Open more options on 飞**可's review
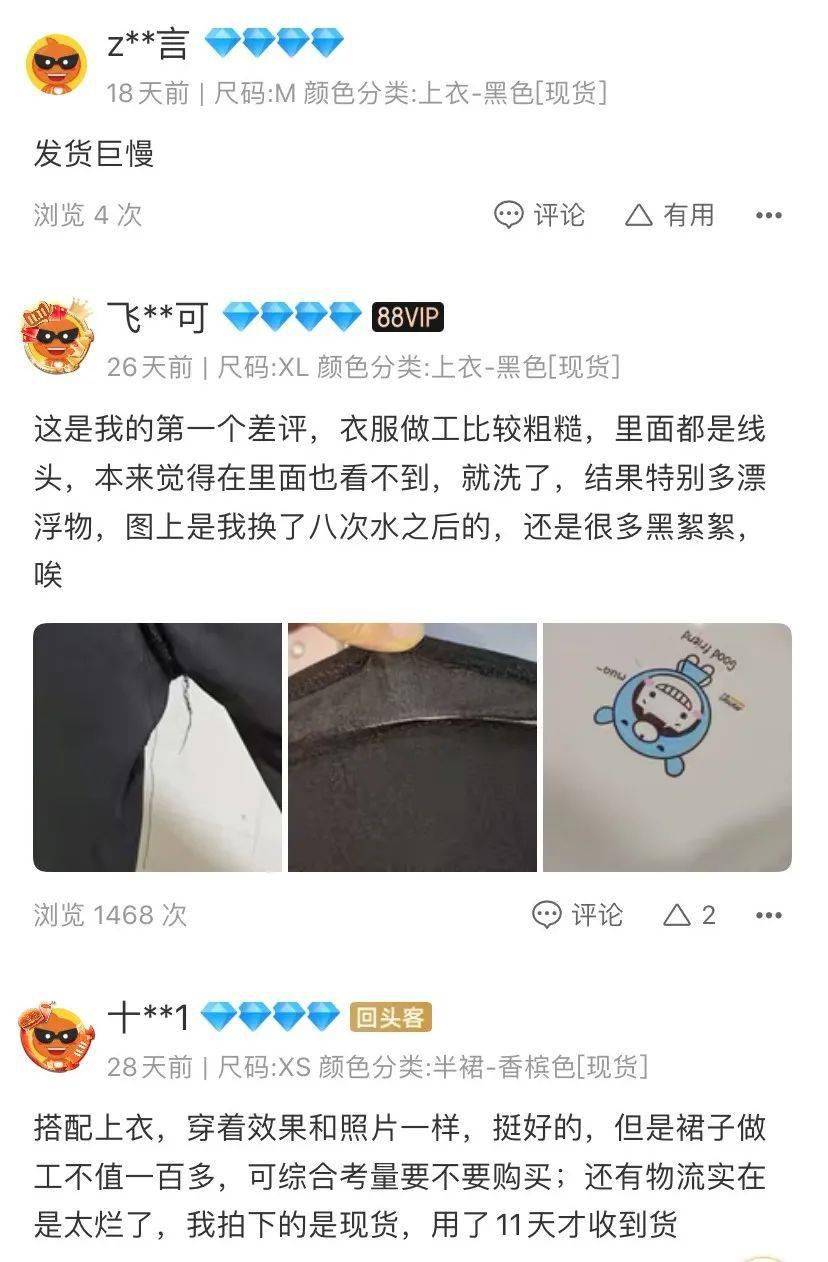This screenshot has height=1262, width=828. tap(768, 914)
